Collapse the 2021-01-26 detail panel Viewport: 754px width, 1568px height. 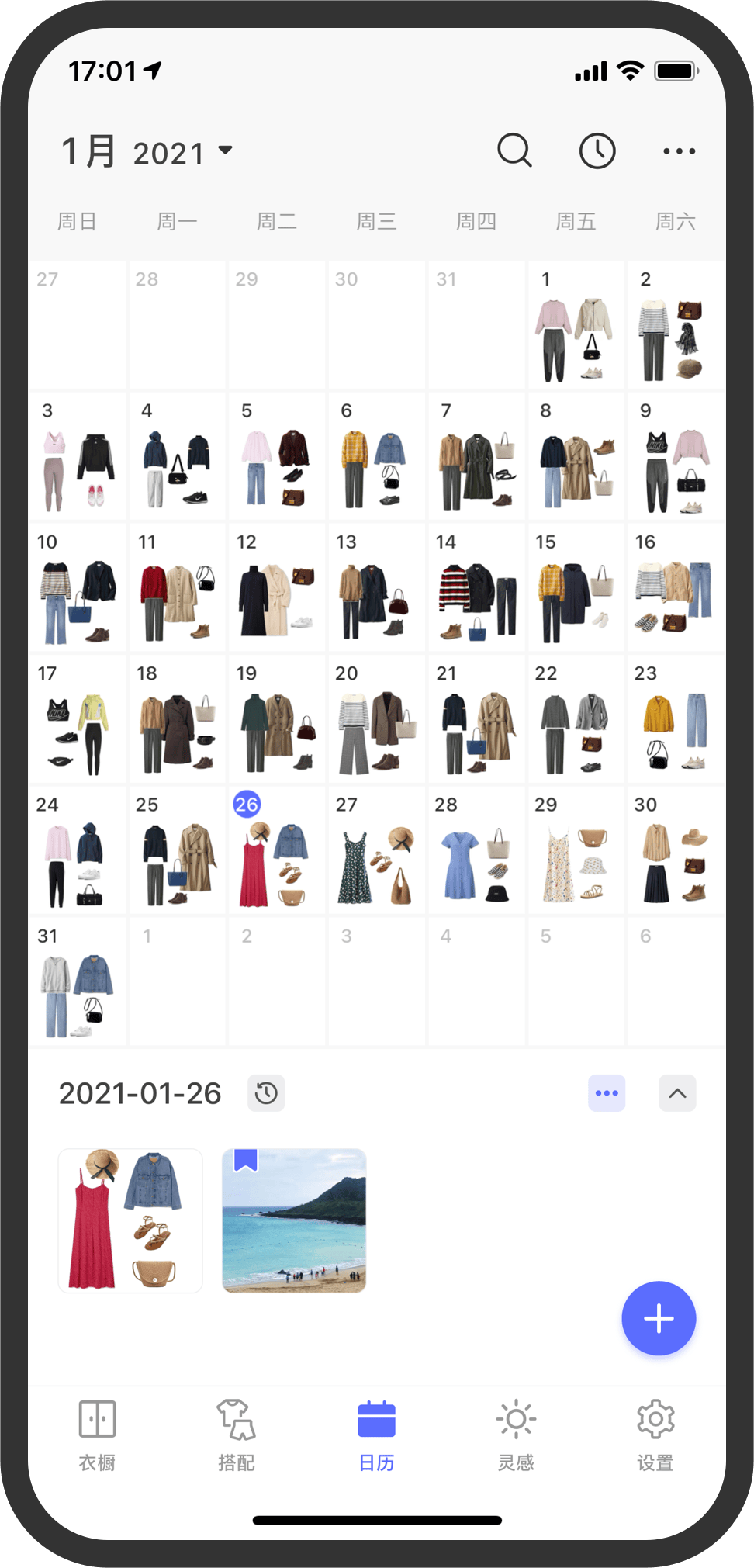click(x=677, y=1093)
